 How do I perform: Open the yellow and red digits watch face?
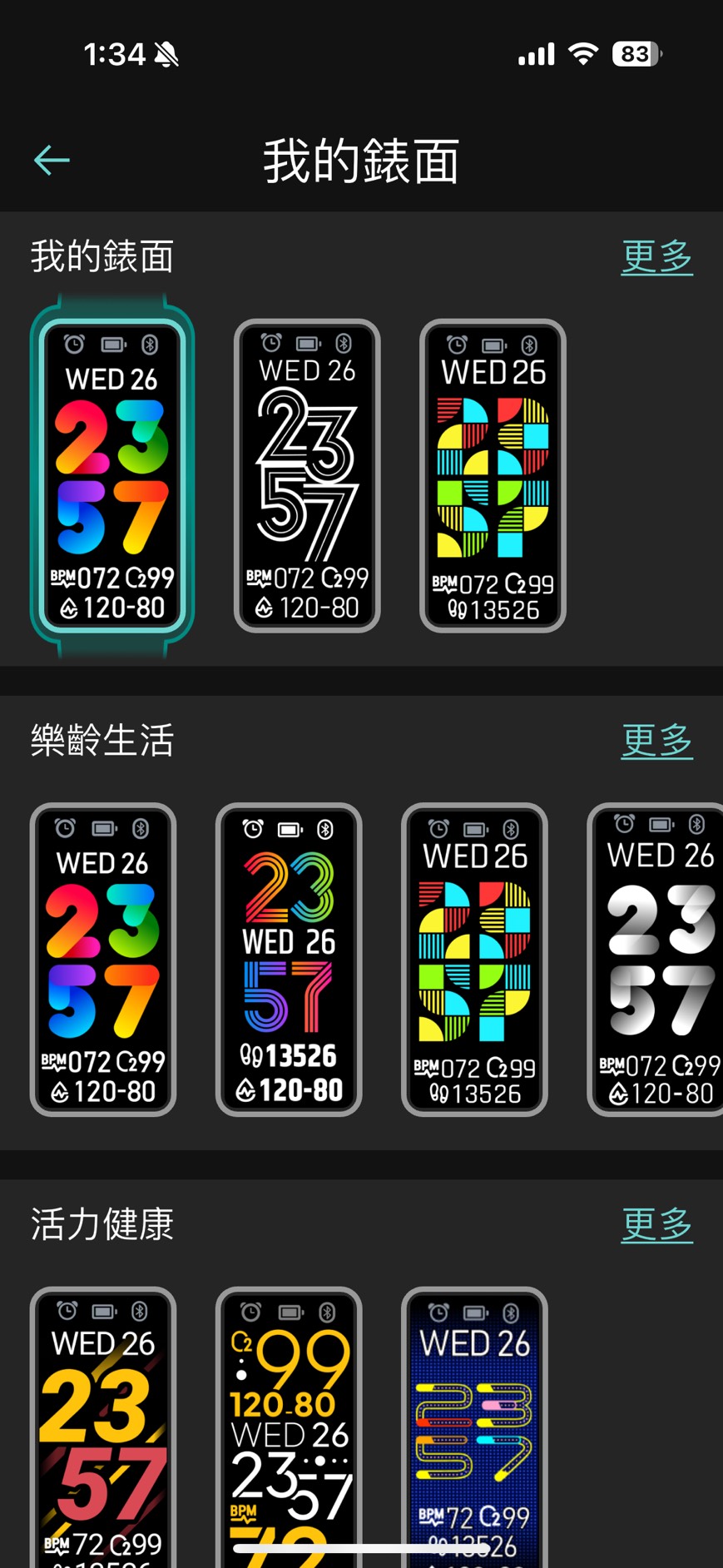pyautogui.click(x=103, y=1427)
